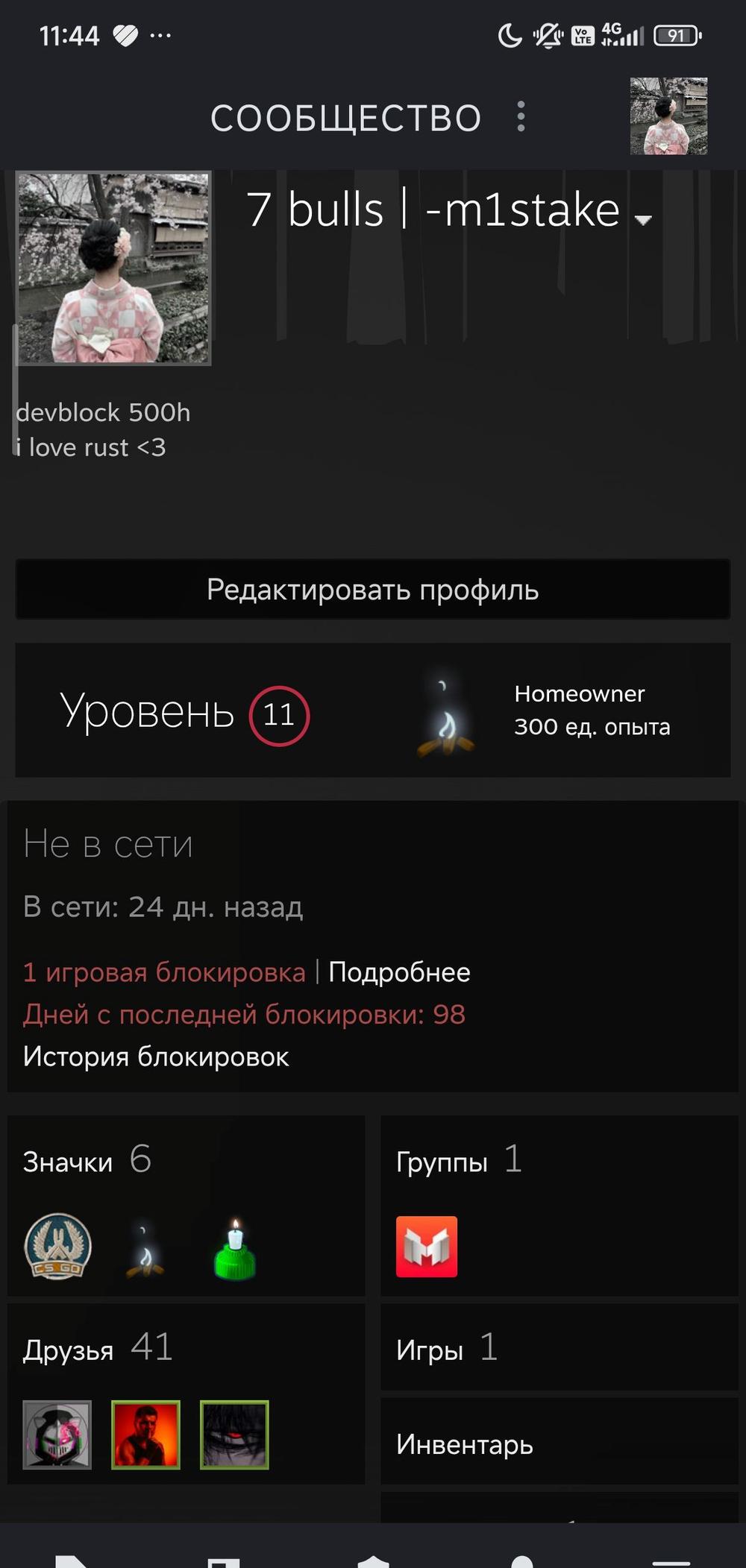Open Подробнее about the game ban

(x=399, y=972)
